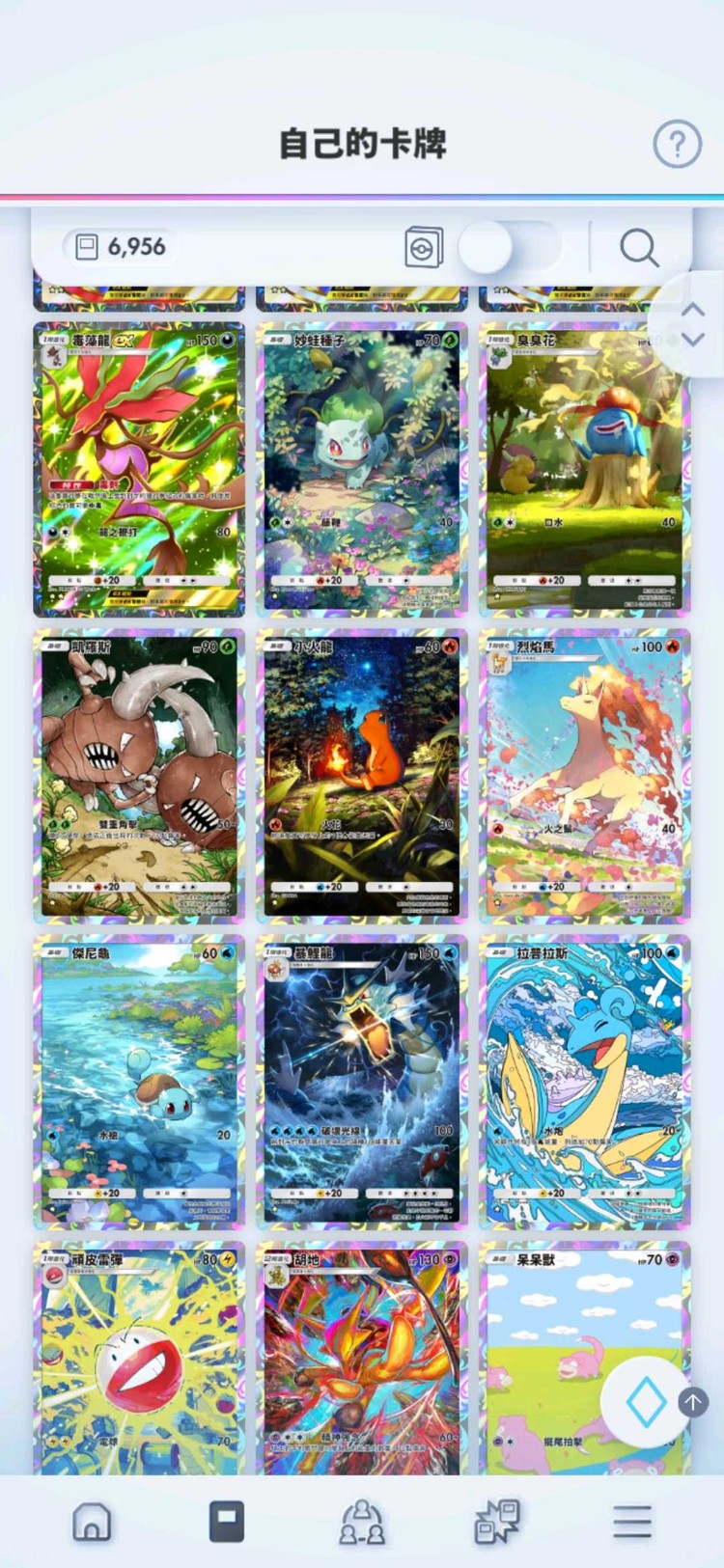The width and height of the screenshot is (724, 1568).
Task: Jump back to top with arrow button
Action: point(693,1401)
